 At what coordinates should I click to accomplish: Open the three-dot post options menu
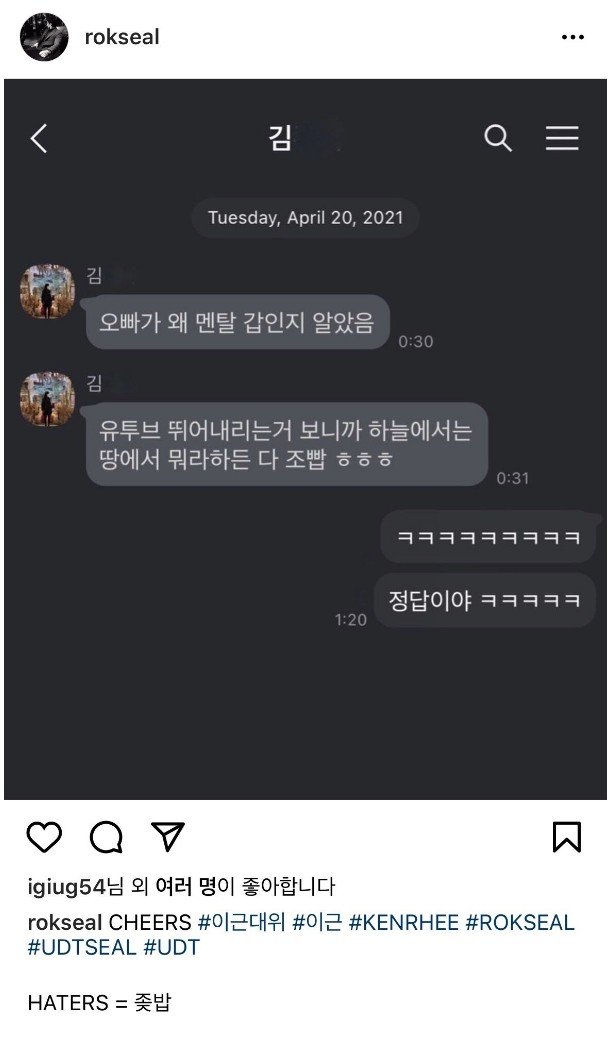pyautogui.click(x=572, y=37)
